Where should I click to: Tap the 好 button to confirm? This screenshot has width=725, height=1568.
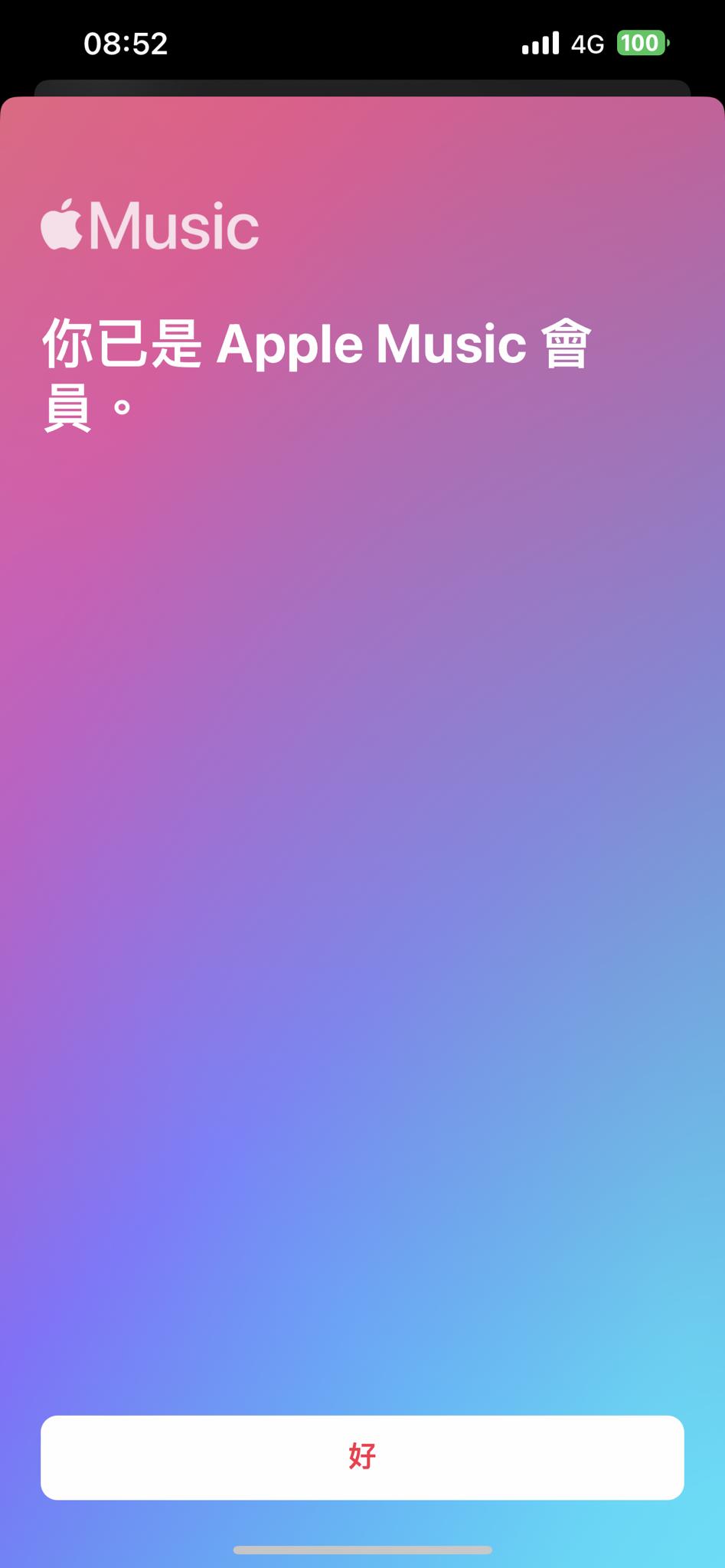pyautogui.click(x=362, y=1457)
